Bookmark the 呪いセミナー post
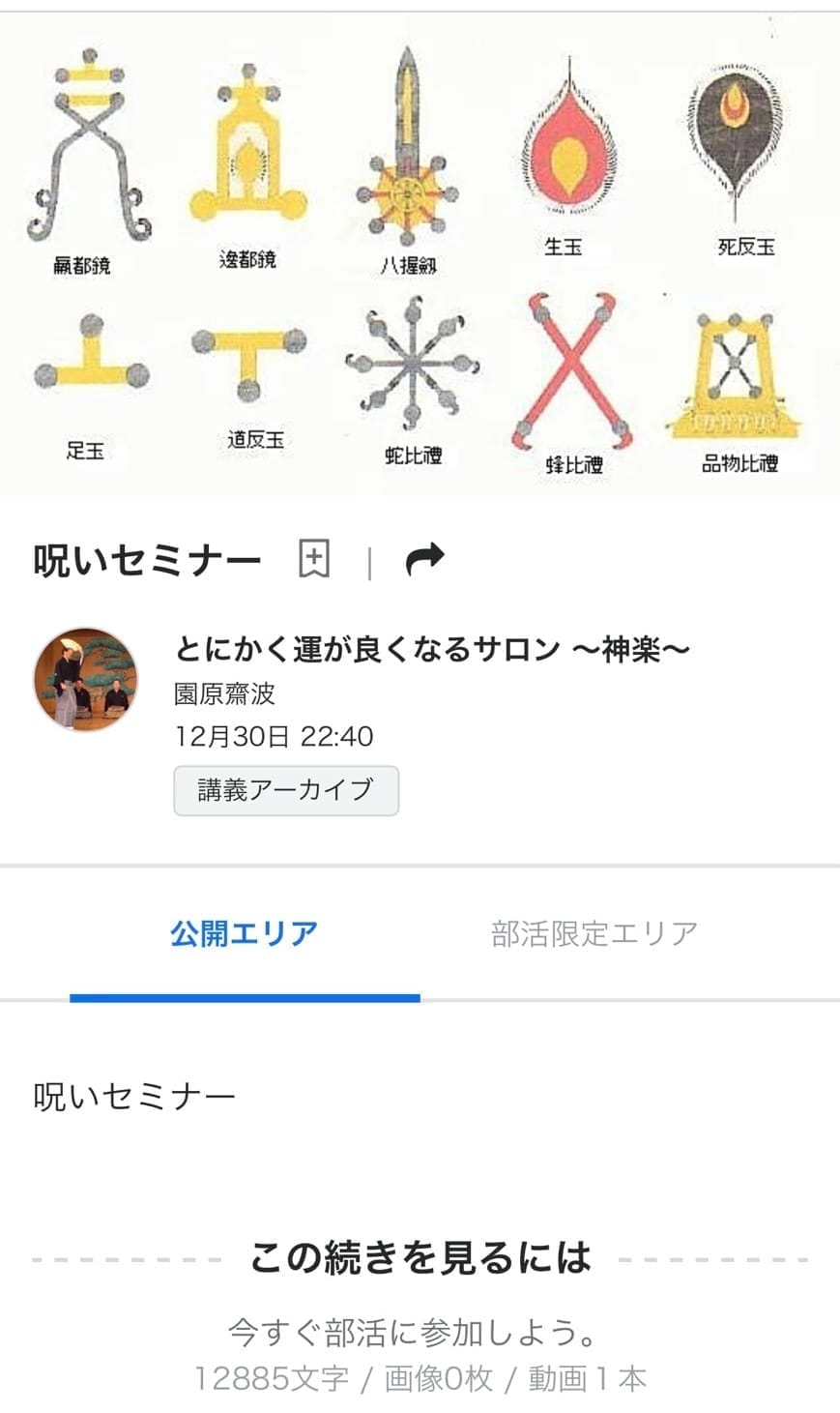 pos(314,559)
